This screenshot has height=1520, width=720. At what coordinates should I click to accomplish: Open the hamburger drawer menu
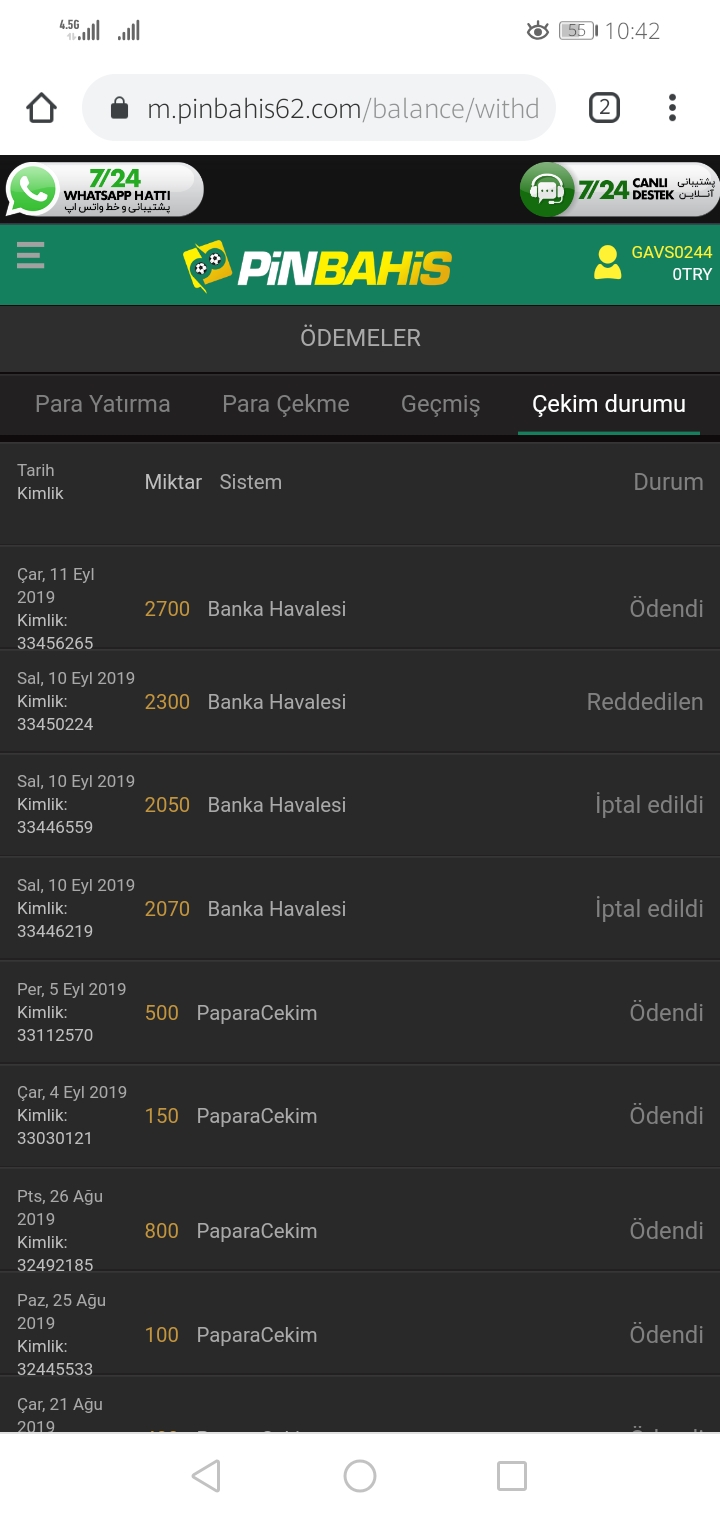click(31, 255)
